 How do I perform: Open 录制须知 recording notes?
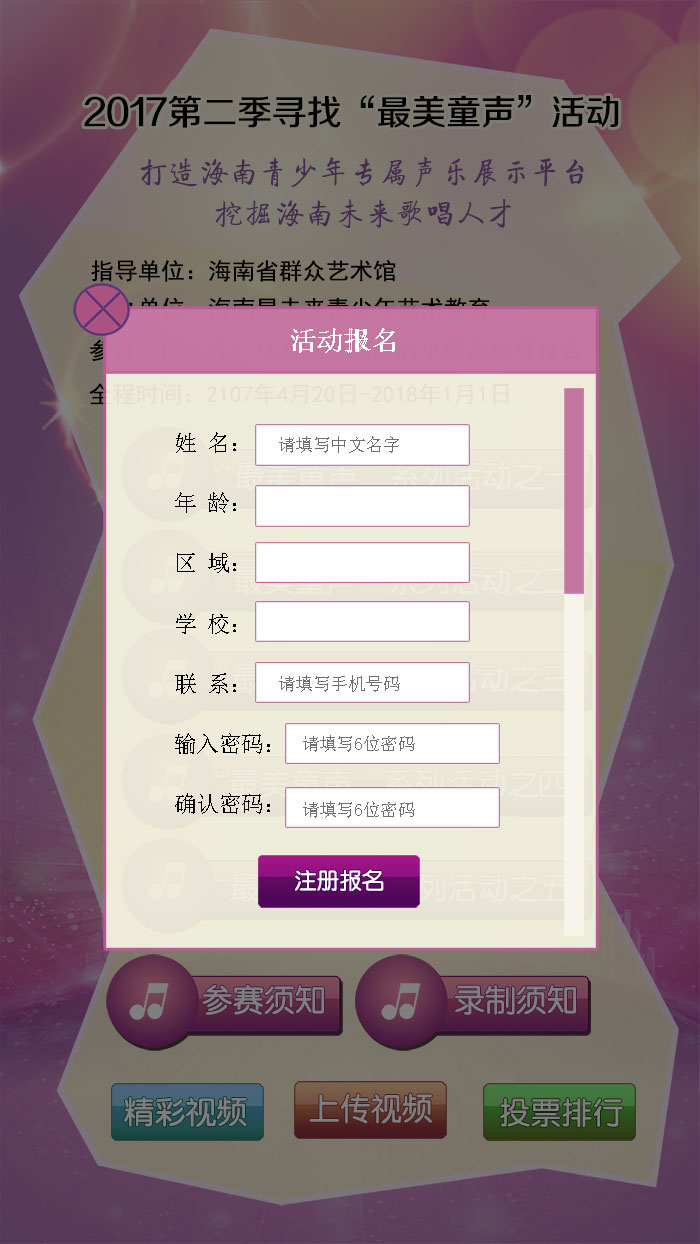[475, 1001]
